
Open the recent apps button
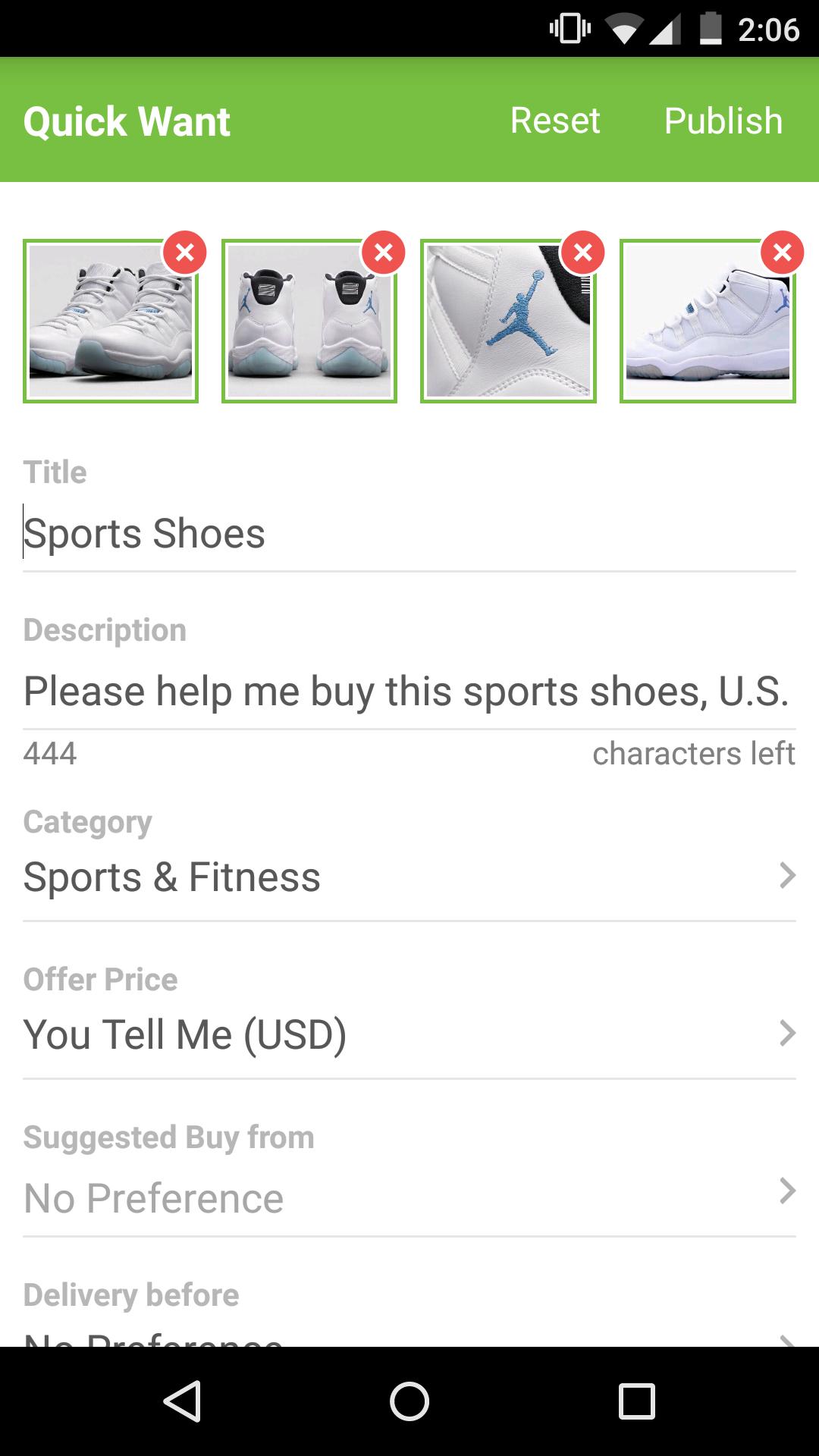[639, 1401]
